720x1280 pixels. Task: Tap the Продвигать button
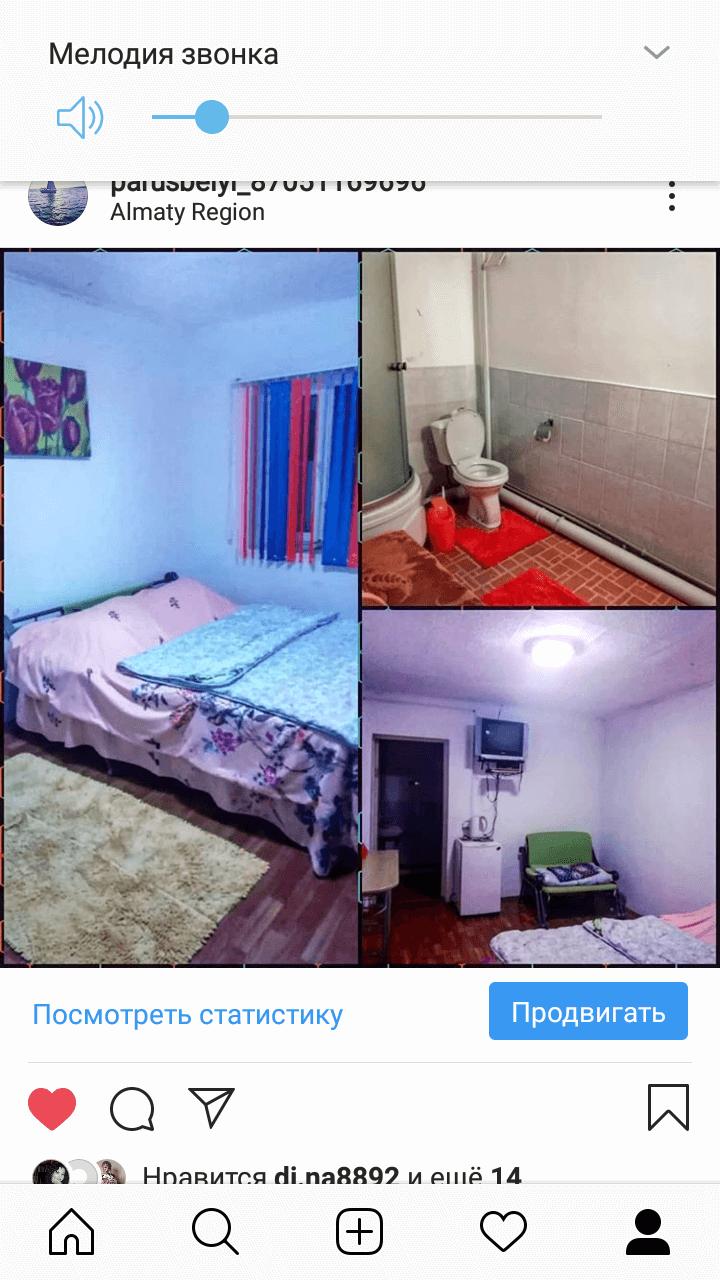(588, 1012)
